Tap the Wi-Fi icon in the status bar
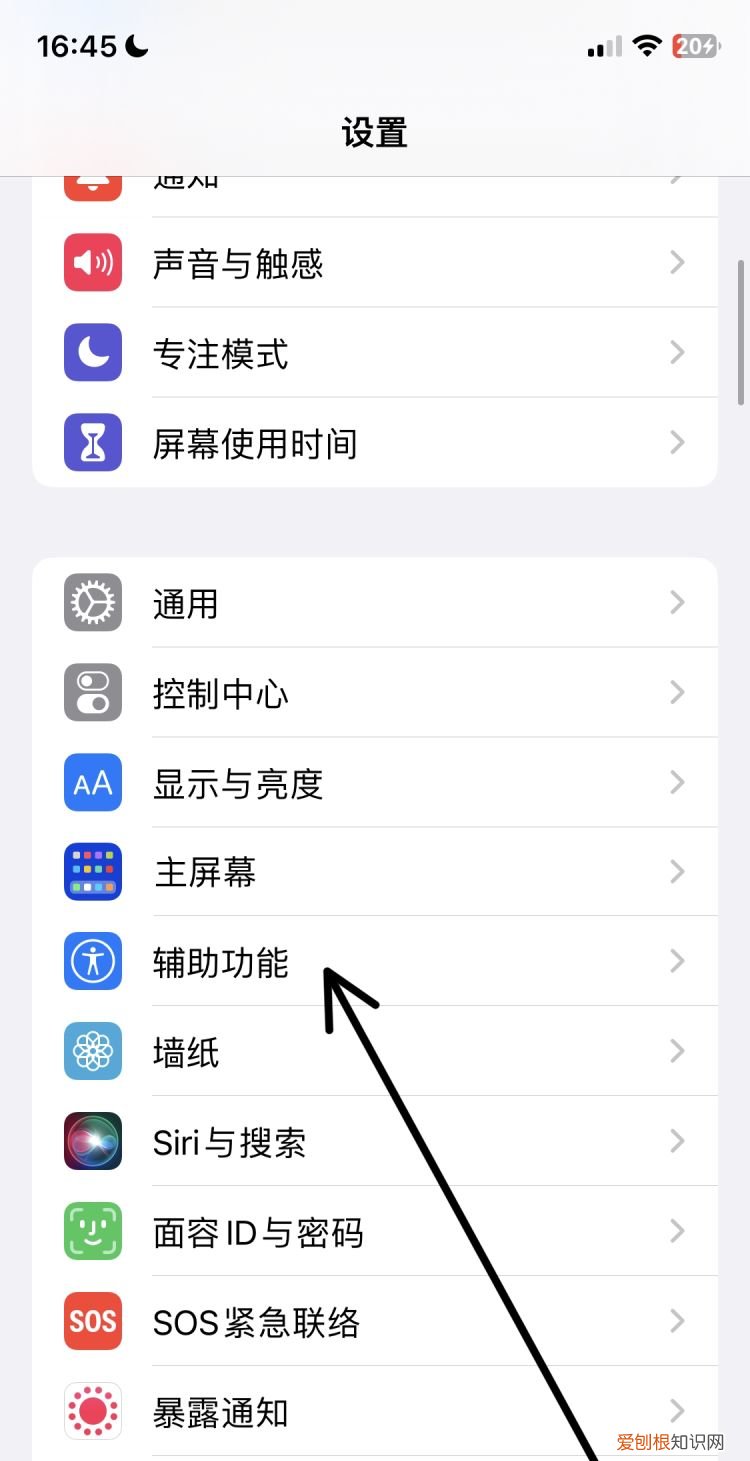 [x=647, y=45]
